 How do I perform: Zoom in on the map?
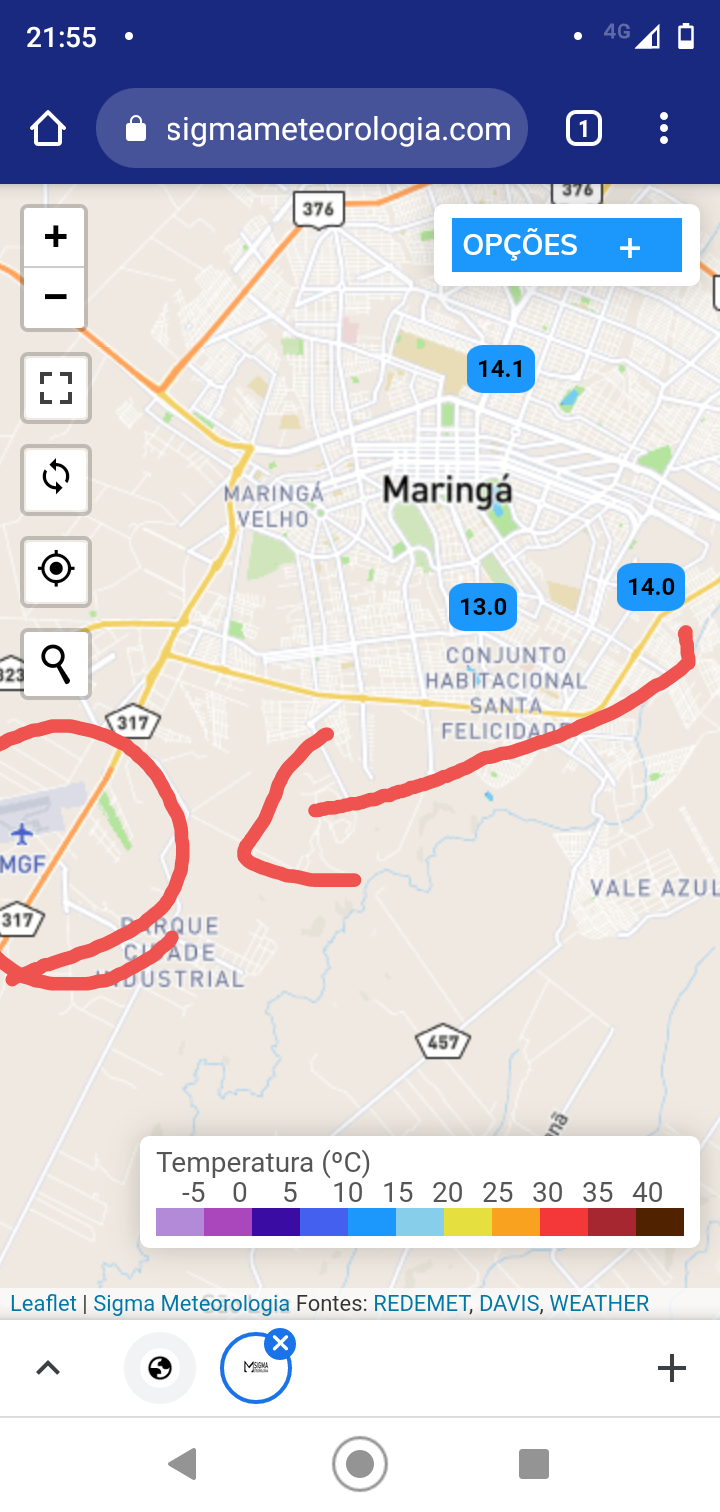[x=55, y=237]
